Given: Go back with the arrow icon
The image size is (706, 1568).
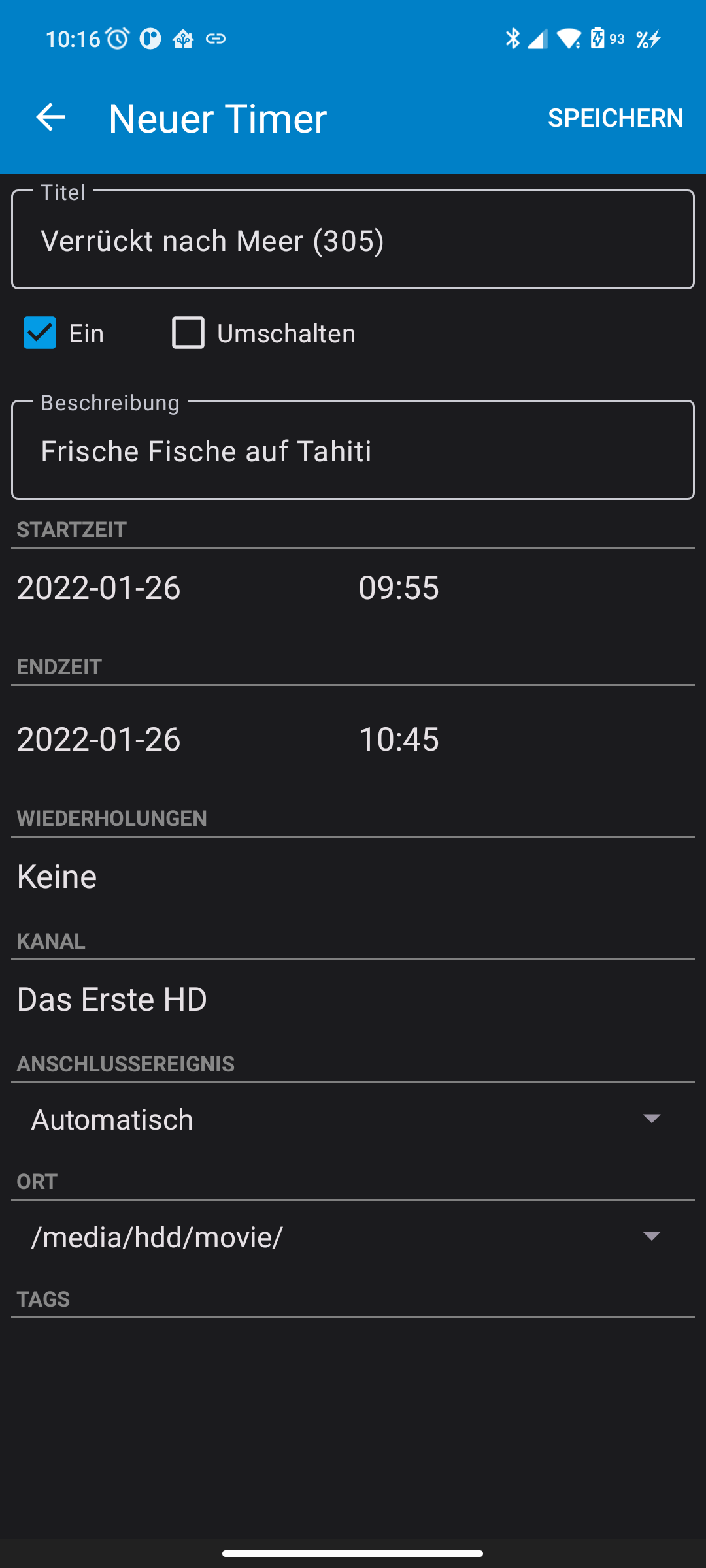Looking at the screenshot, I should tap(50, 118).
